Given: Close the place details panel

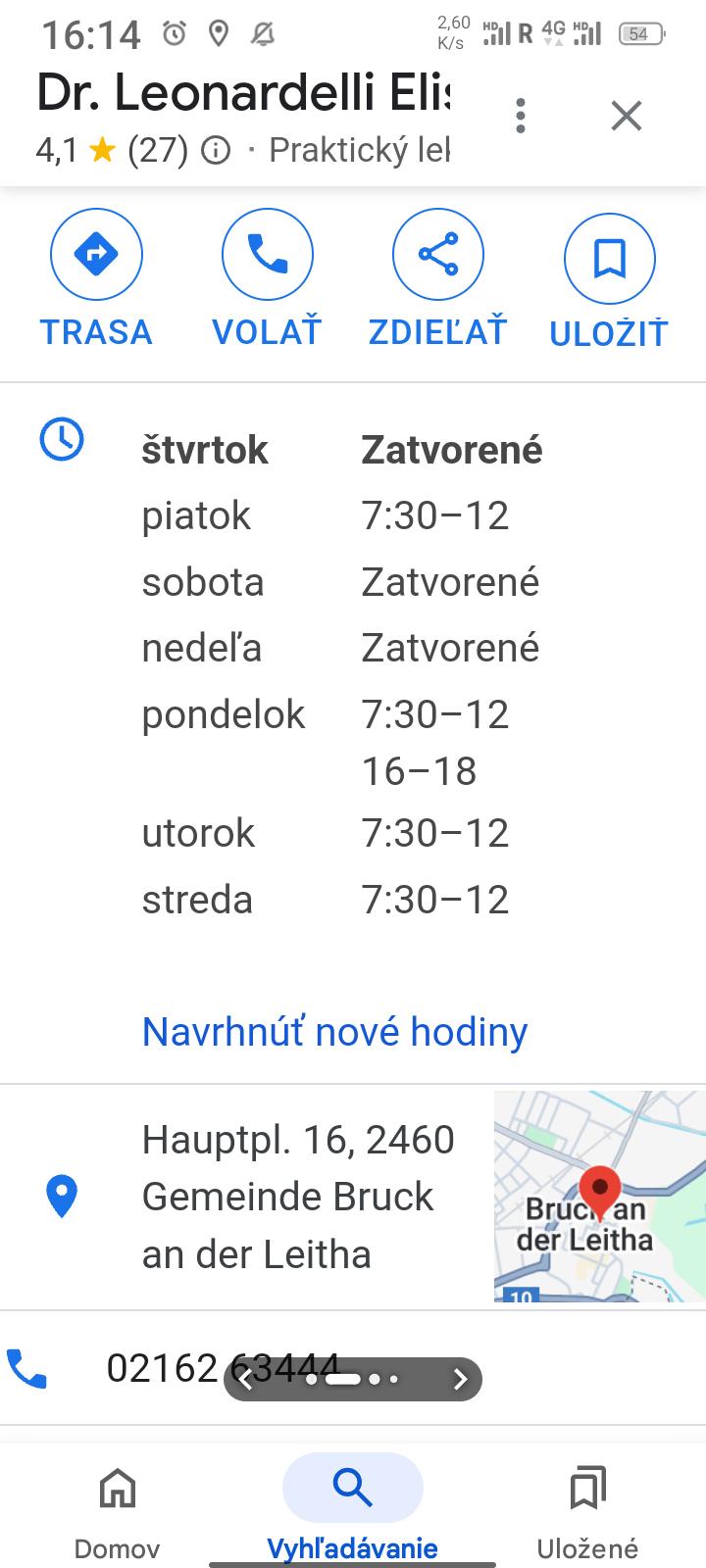Looking at the screenshot, I should click(626, 116).
